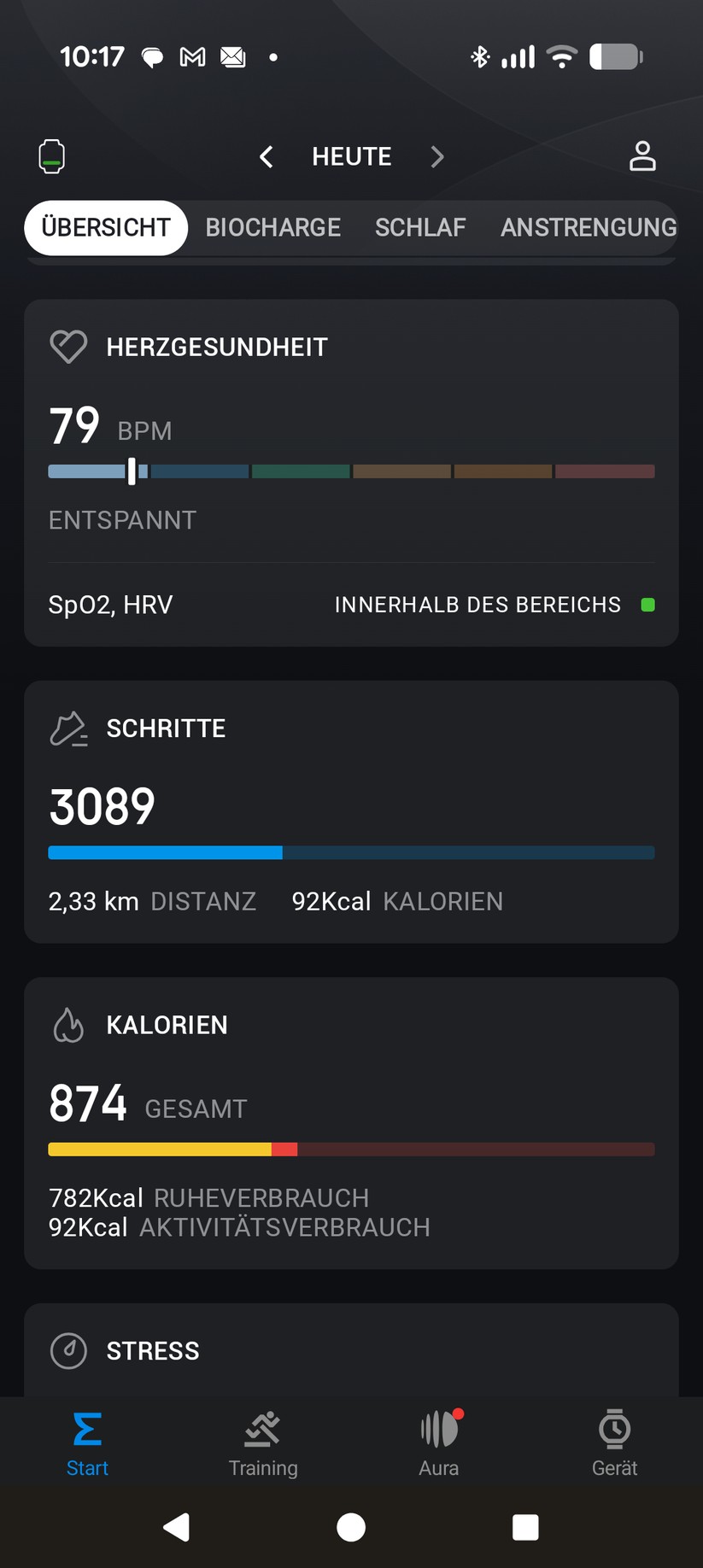The width and height of the screenshot is (703, 1568).
Task: Tap the heart icon beside Herzgesundheit
Action: pyautogui.click(x=69, y=347)
